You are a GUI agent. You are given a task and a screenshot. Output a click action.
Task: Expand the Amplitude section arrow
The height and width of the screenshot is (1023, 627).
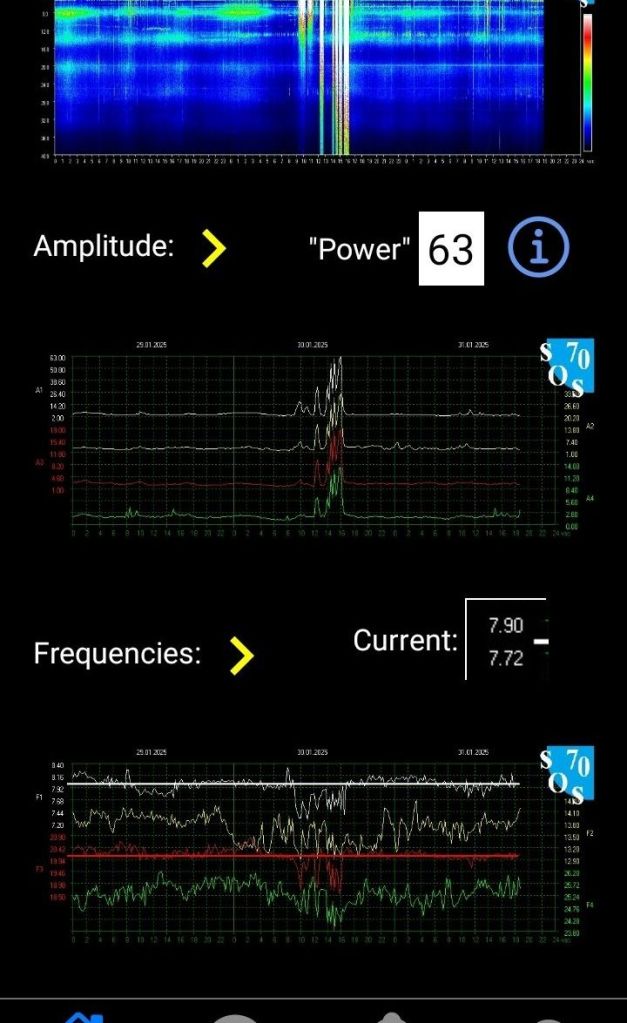(213, 248)
